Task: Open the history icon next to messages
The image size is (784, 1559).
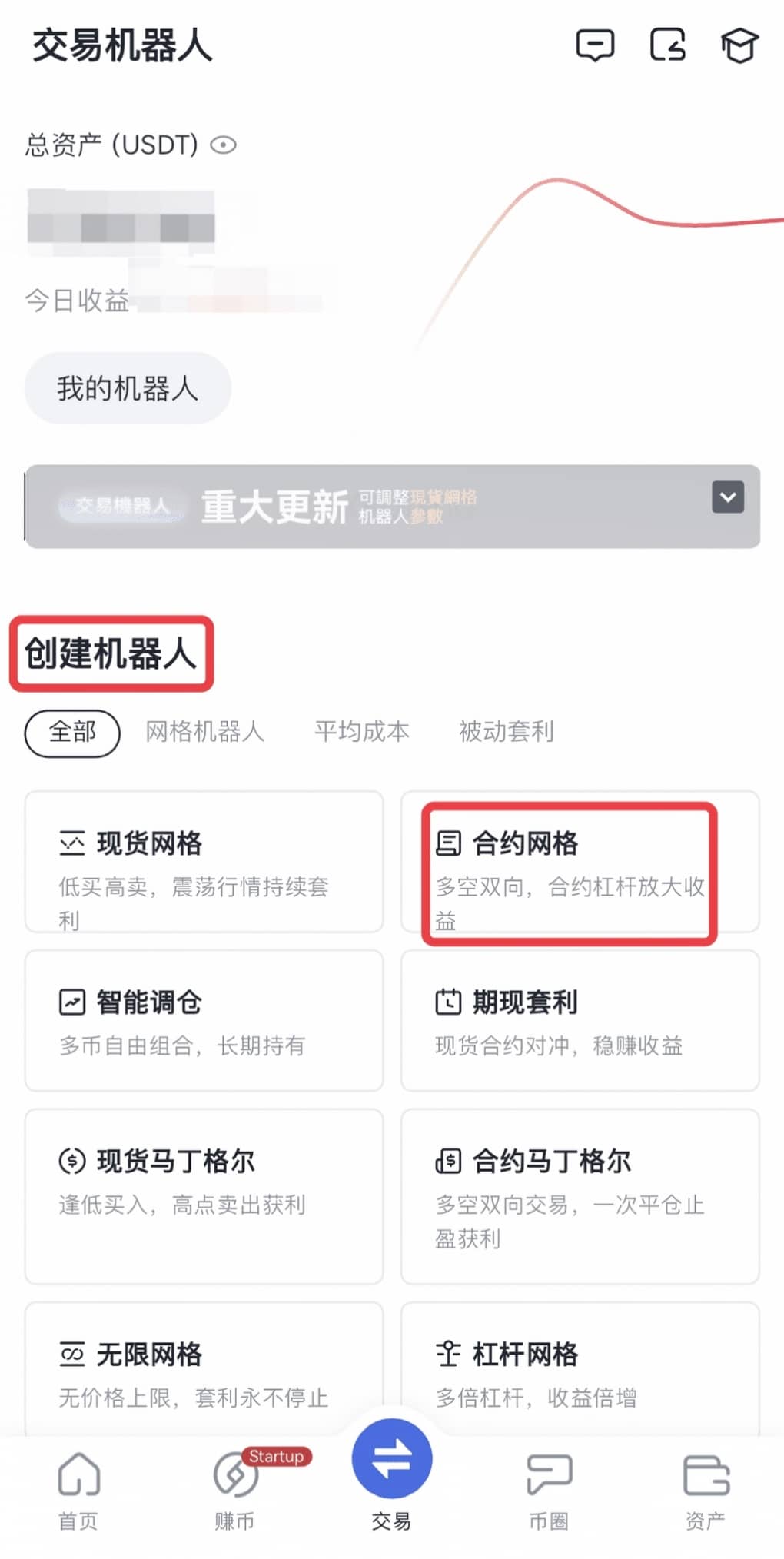Action: pos(667,45)
